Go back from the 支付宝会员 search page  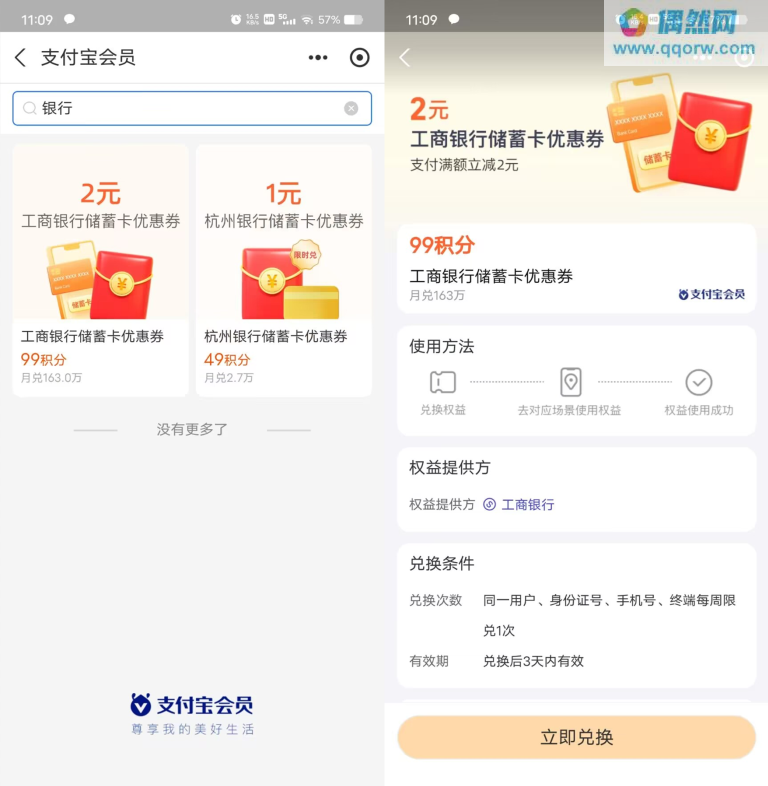tap(20, 58)
